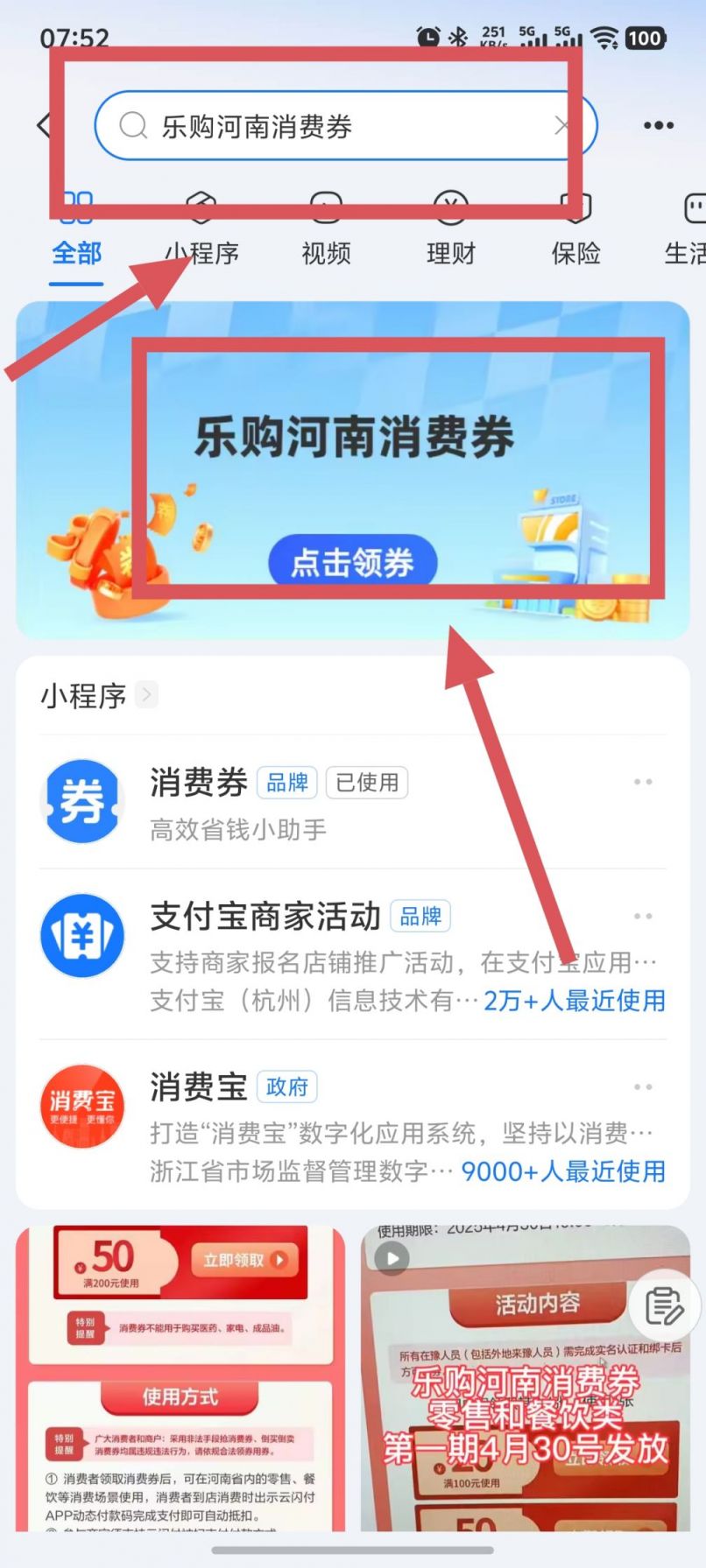
Task: Open the three-dot overflow menu
Action: (658, 126)
